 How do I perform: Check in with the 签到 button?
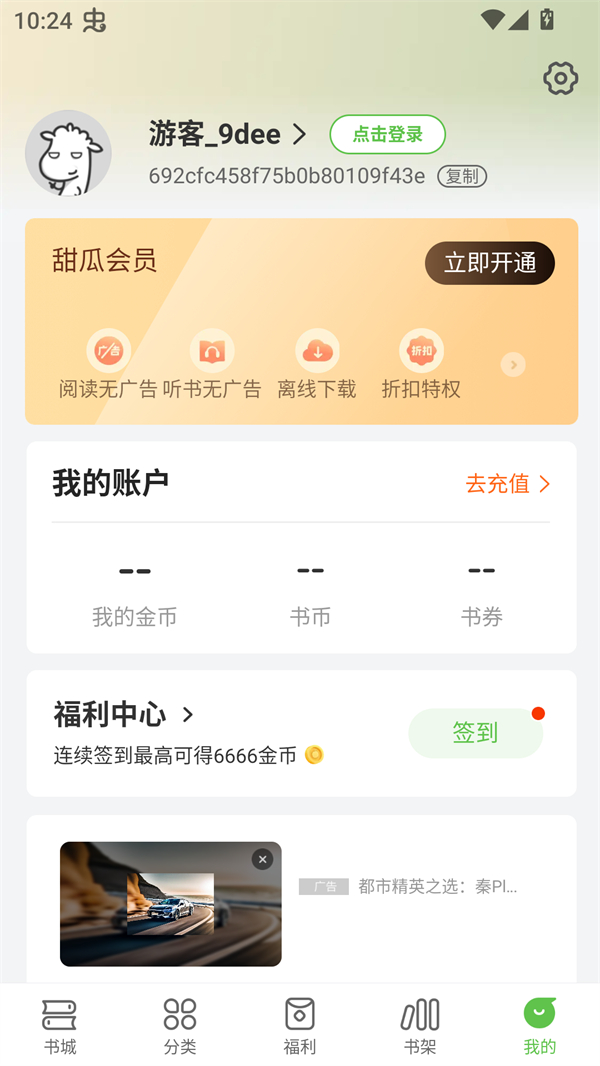coord(475,733)
